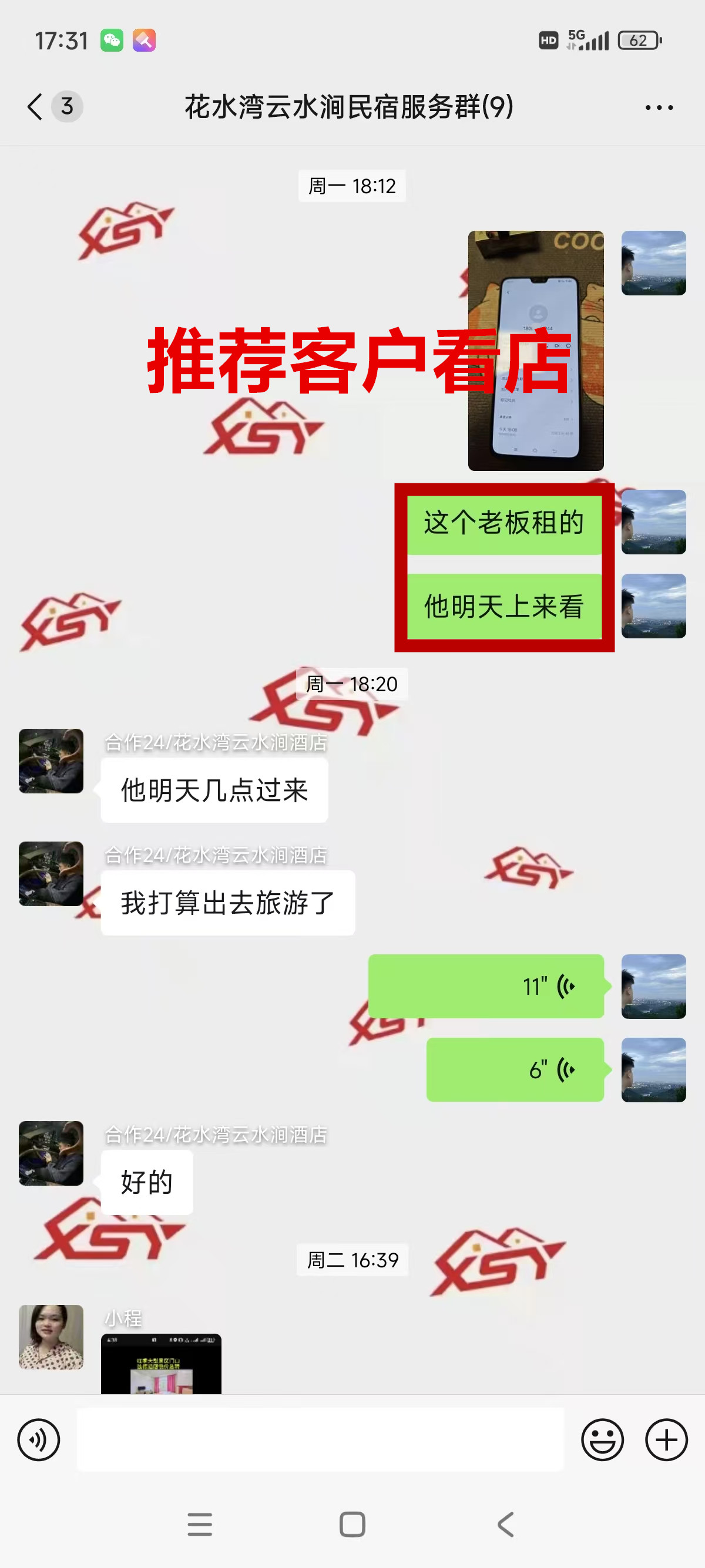Open the group chat overflow menu
This screenshot has height=1568, width=705.
[x=659, y=107]
